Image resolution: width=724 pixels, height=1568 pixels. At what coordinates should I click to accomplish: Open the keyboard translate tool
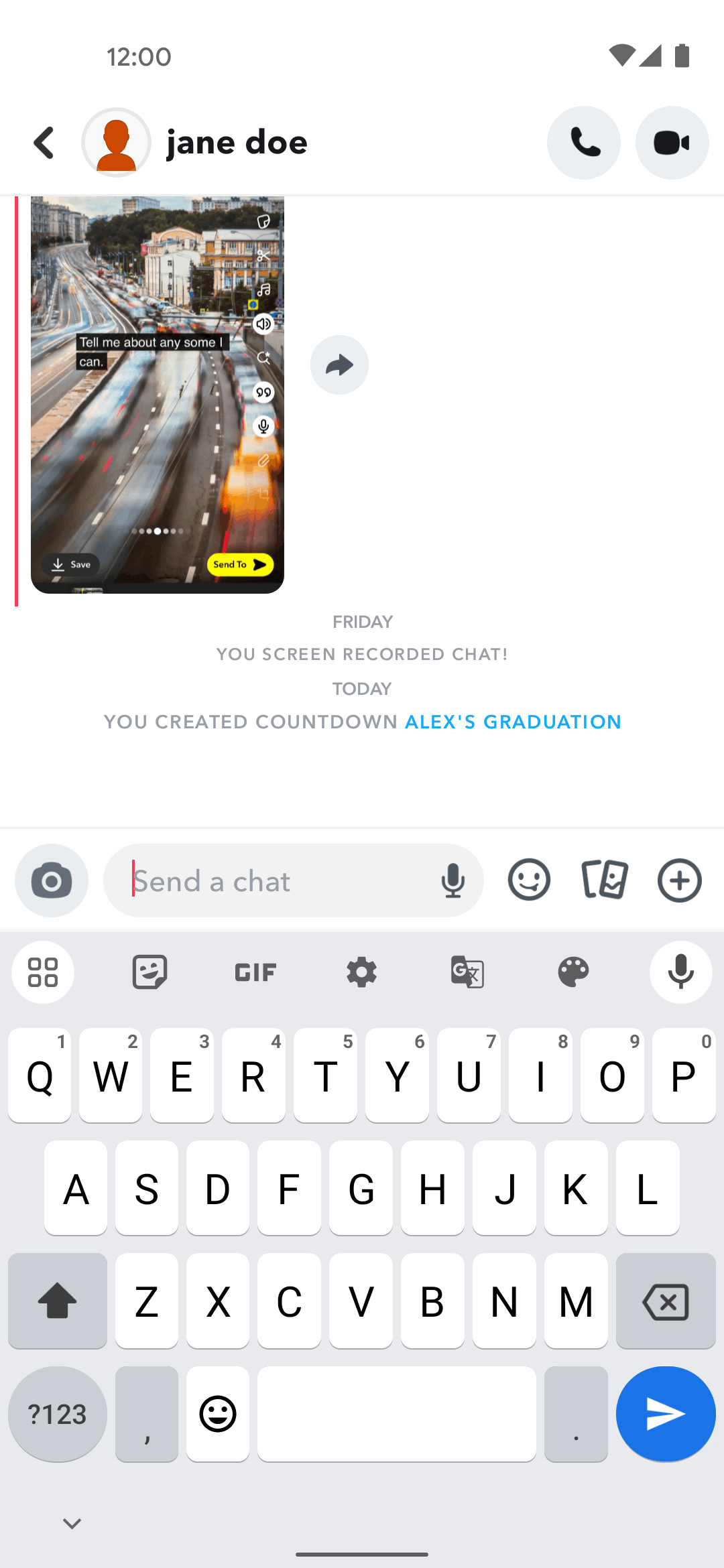(x=467, y=972)
